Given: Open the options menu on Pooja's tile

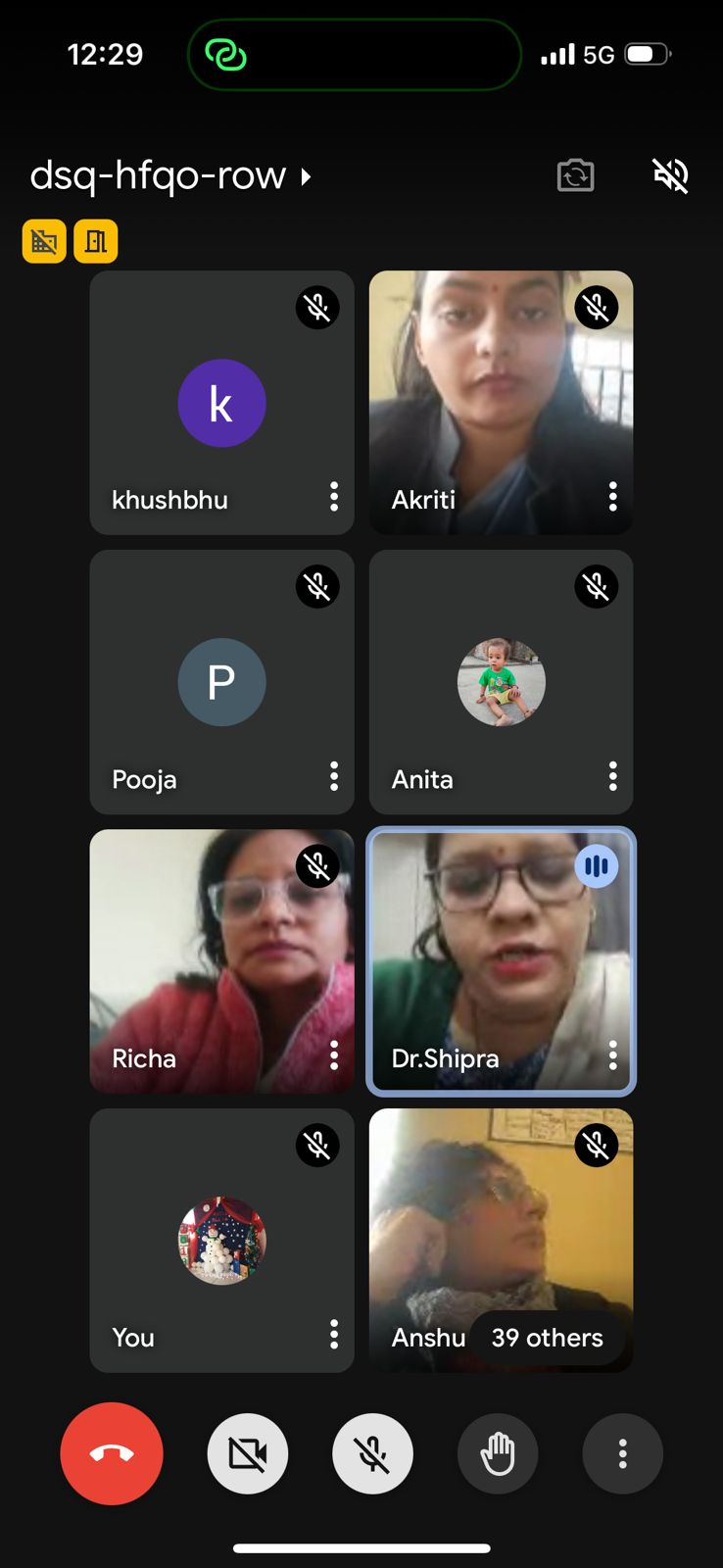Looking at the screenshot, I should (x=334, y=776).
